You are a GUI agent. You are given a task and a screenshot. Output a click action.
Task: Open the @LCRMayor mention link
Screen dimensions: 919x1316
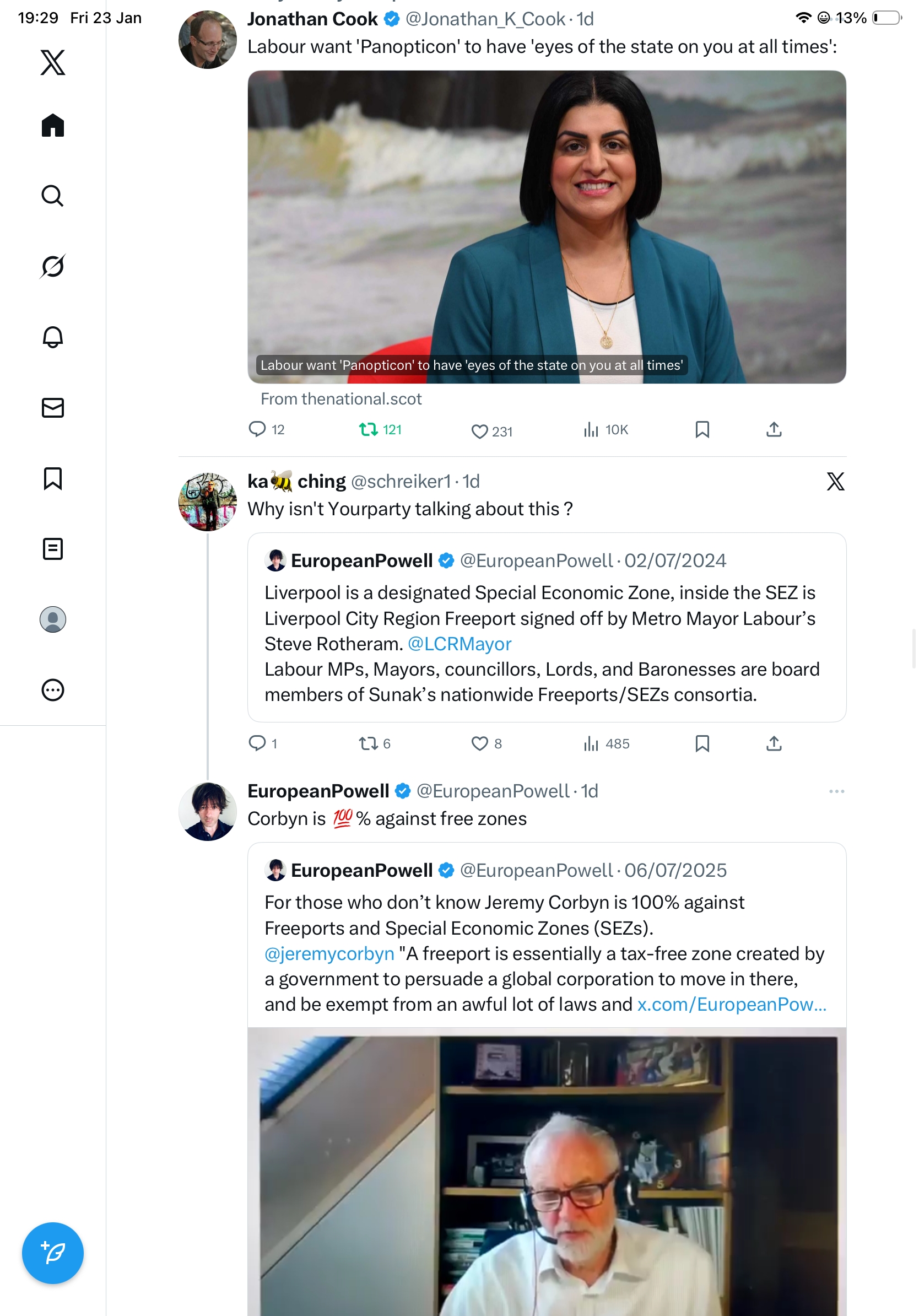click(459, 644)
